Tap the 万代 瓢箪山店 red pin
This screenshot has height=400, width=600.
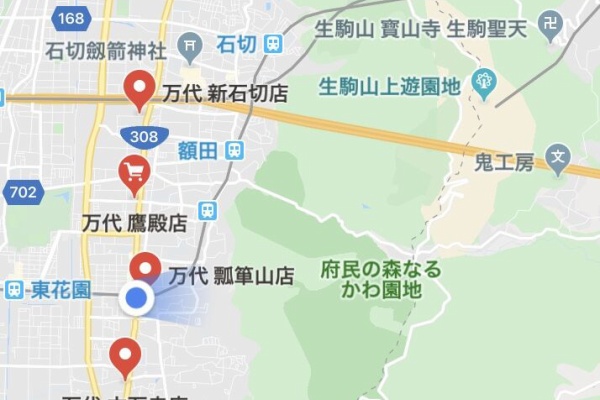point(146,268)
